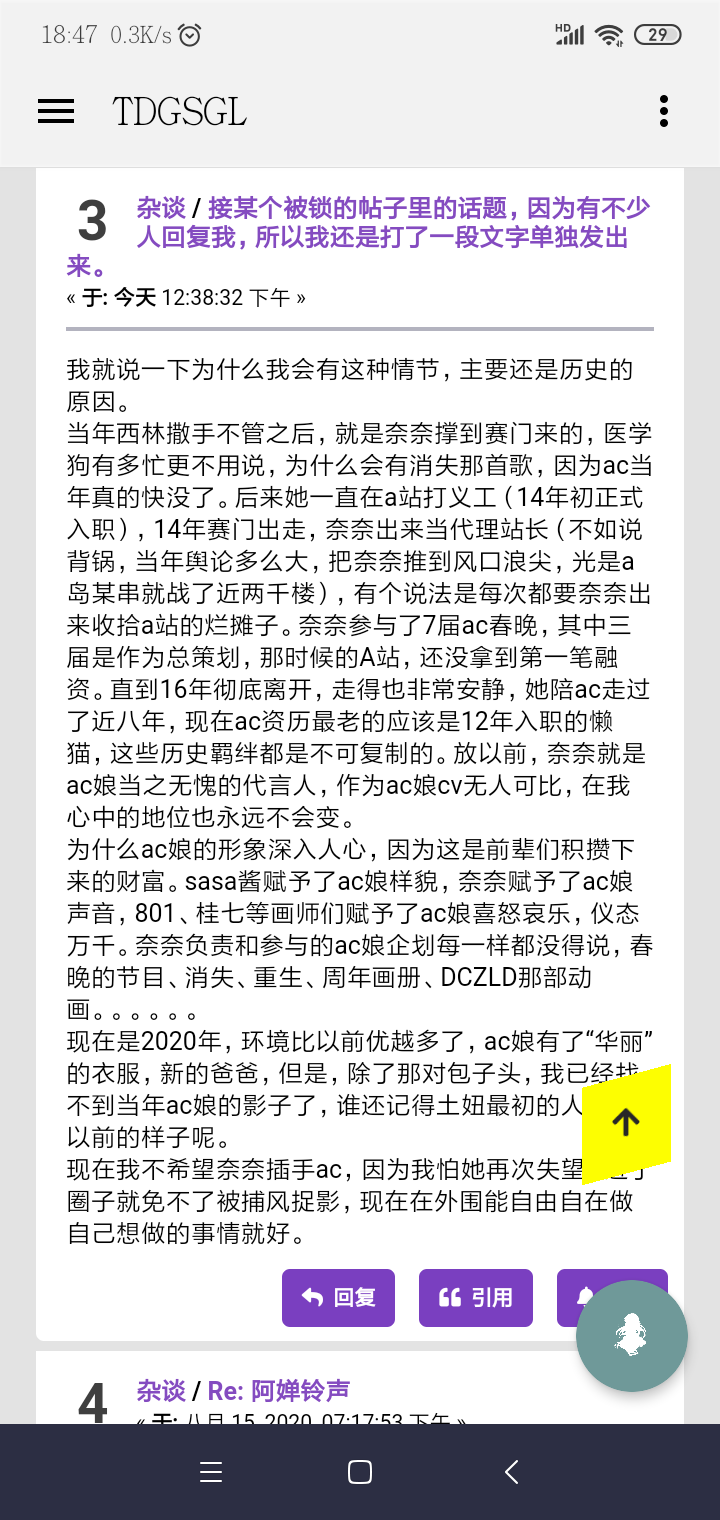Open the 杂谈 board link on post 4
The width and height of the screenshot is (720, 1520).
click(x=161, y=1390)
